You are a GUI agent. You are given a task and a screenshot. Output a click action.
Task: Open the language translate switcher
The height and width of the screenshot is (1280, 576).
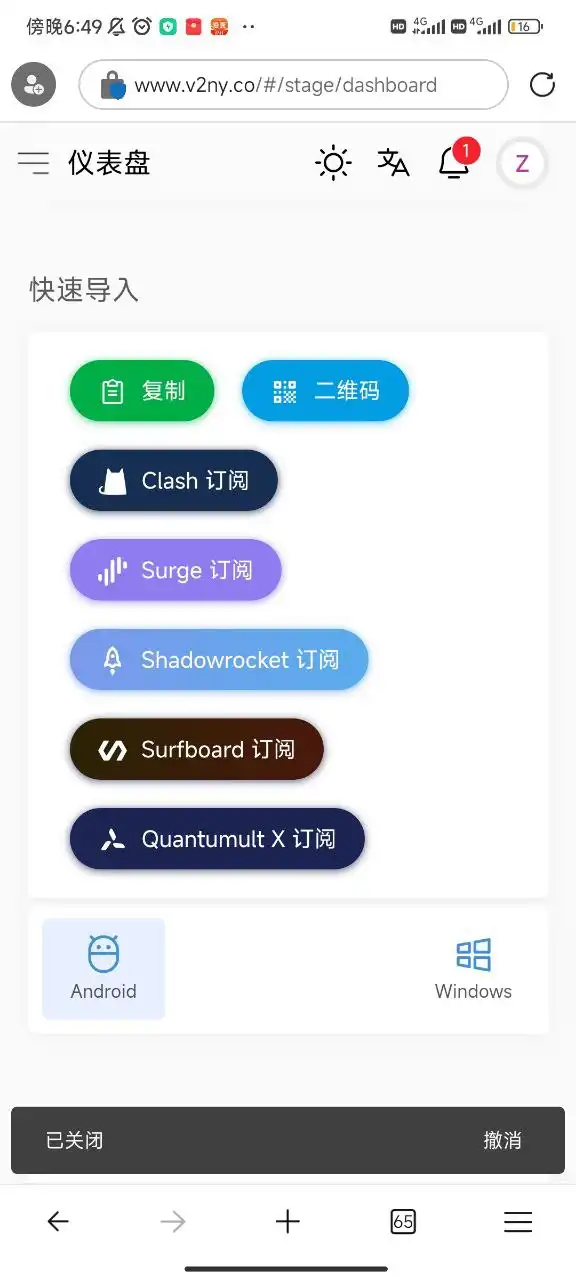pyautogui.click(x=393, y=163)
